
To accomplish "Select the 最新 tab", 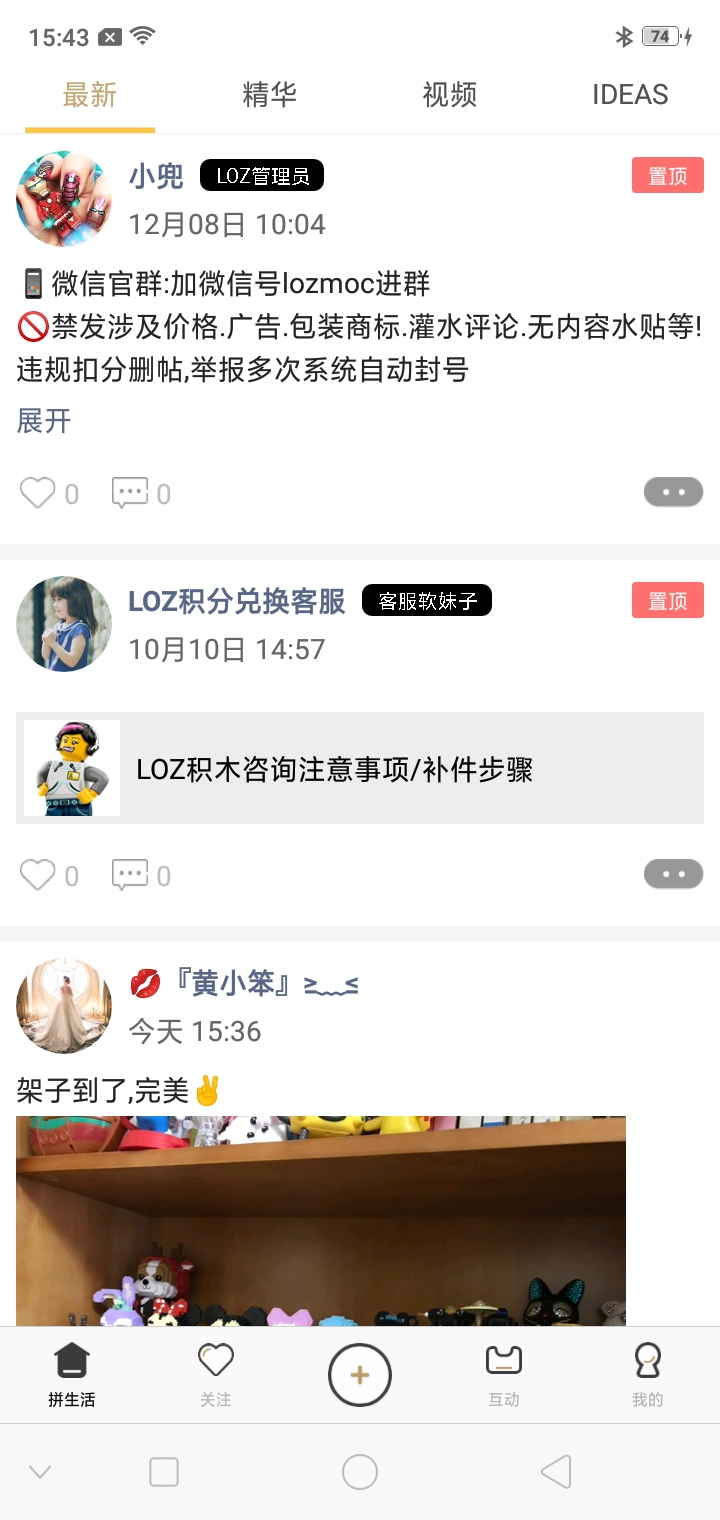I will [x=90, y=95].
